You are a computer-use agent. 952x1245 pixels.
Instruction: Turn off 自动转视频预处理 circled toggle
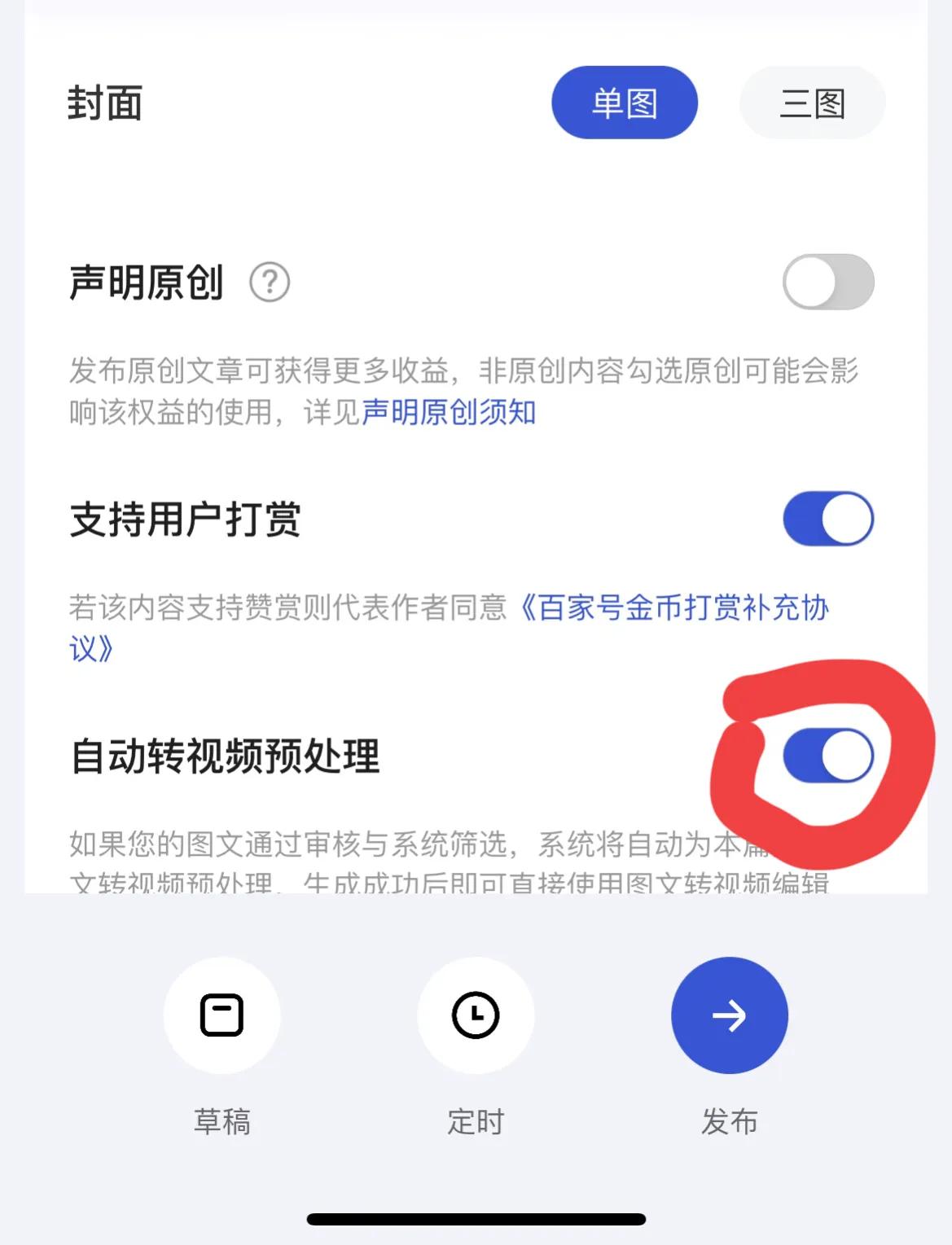[827, 756]
